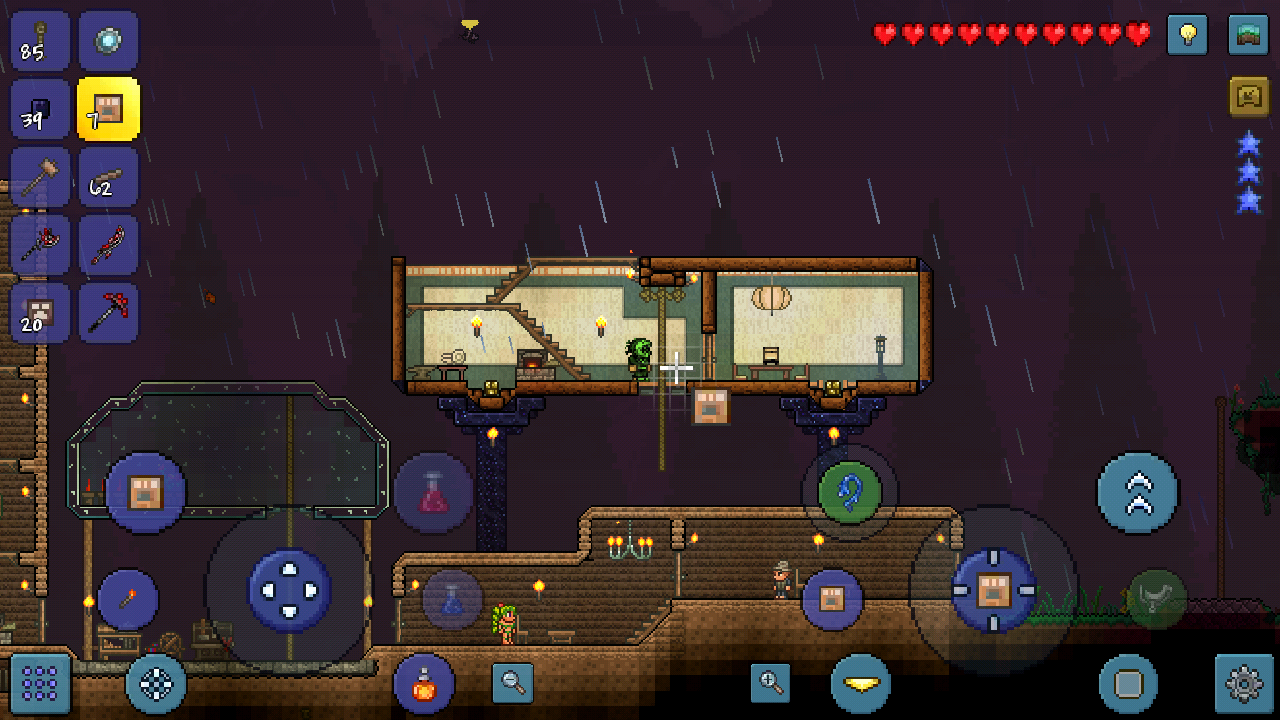Select the hotbar slot with 39 items
1280x720 pixels.
pyautogui.click(x=40, y=109)
